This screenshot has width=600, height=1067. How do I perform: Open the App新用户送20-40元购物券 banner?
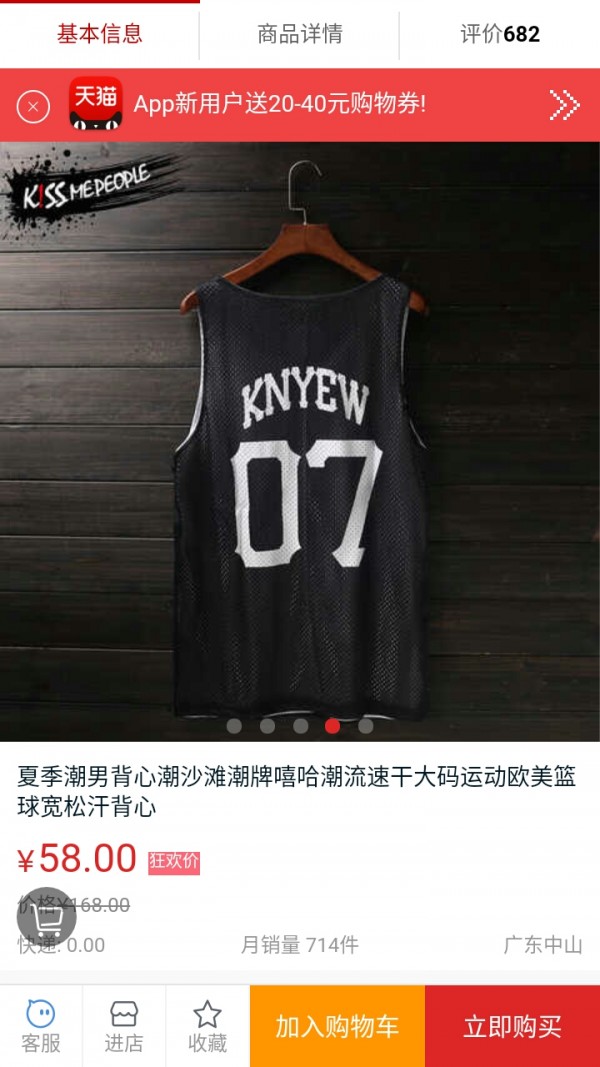click(x=300, y=104)
